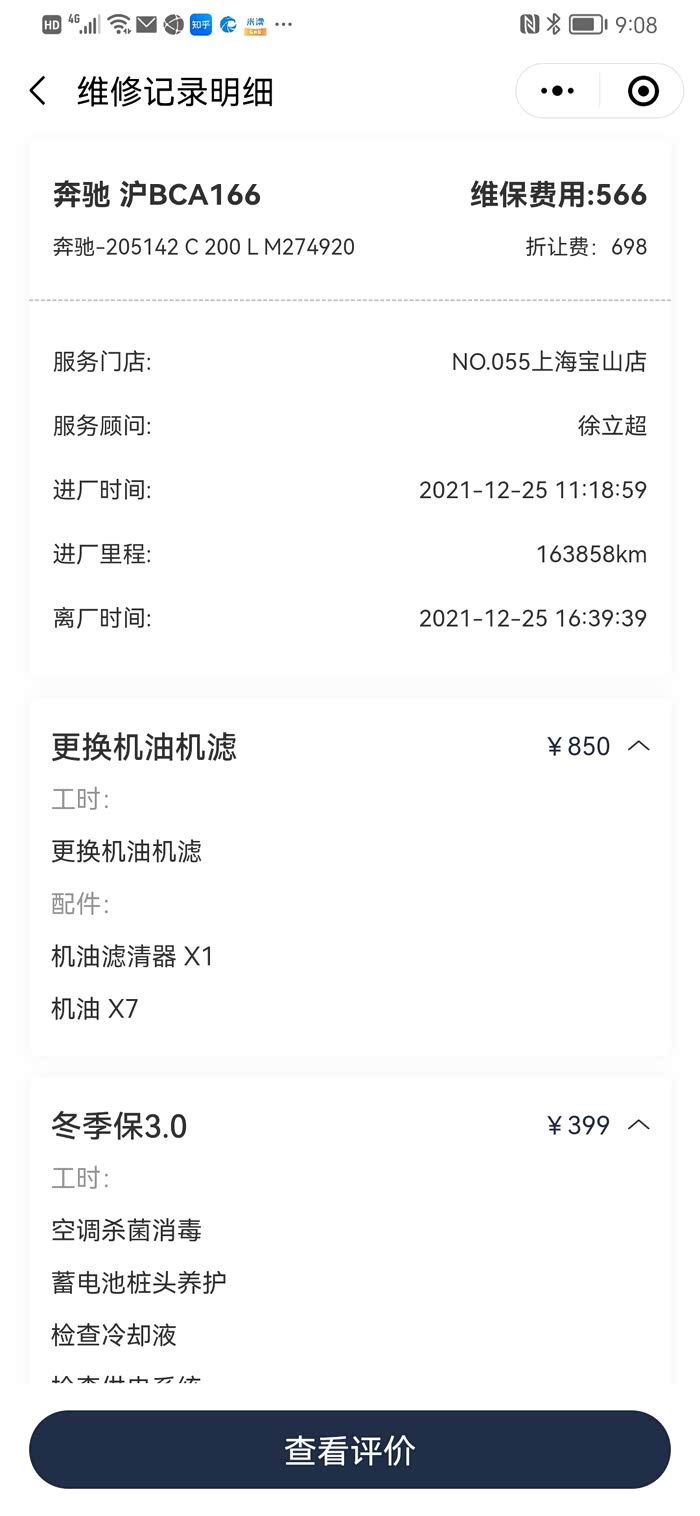The height and width of the screenshot is (1516, 700).
Task: Collapse the 更换机油机滤 section
Action: (x=638, y=746)
